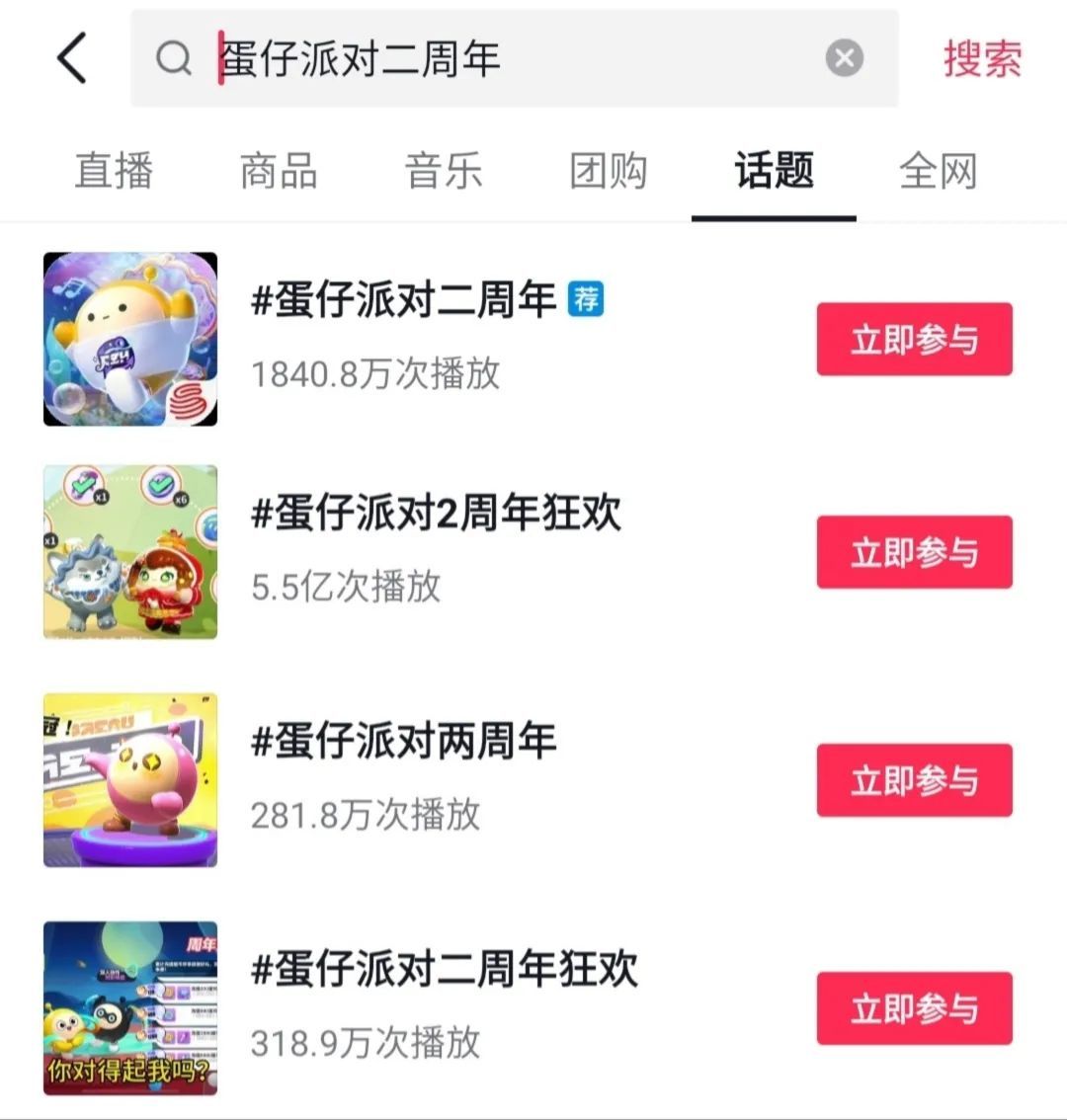This screenshot has width=1067, height=1120.
Task: Click the back arrow to return
Action: click(x=69, y=59)
